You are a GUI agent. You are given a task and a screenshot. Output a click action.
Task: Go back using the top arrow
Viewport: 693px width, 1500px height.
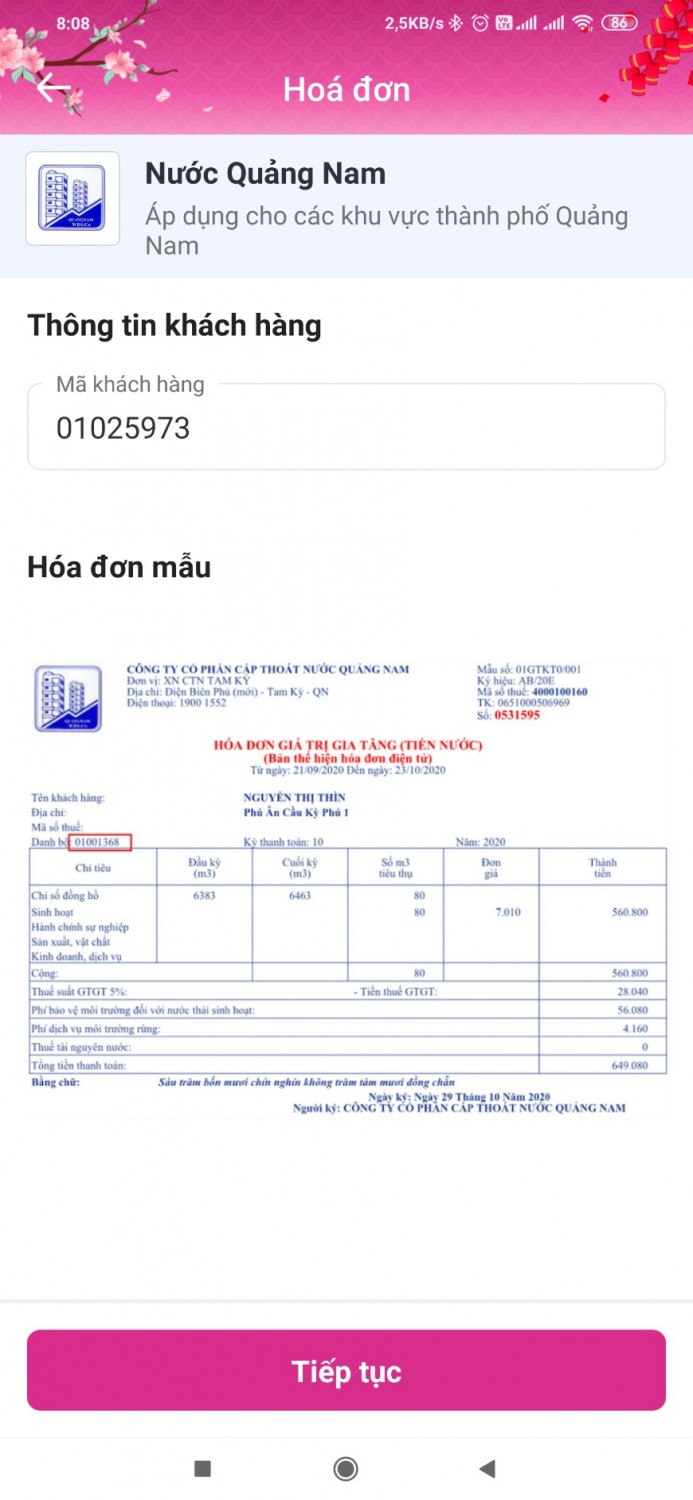click(53, 89)
